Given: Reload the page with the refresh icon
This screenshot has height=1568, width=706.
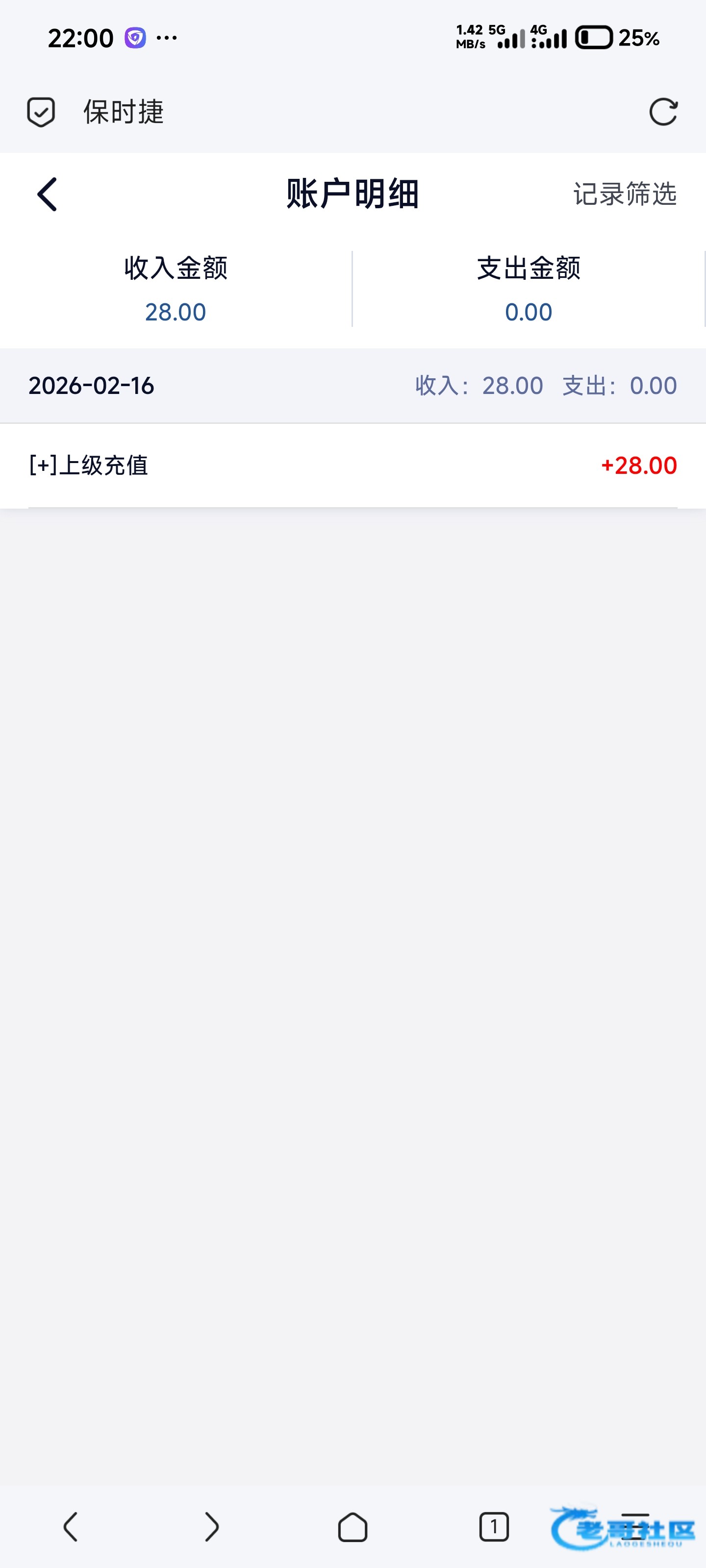Looking at the screenshot, I should click(663, 112).
